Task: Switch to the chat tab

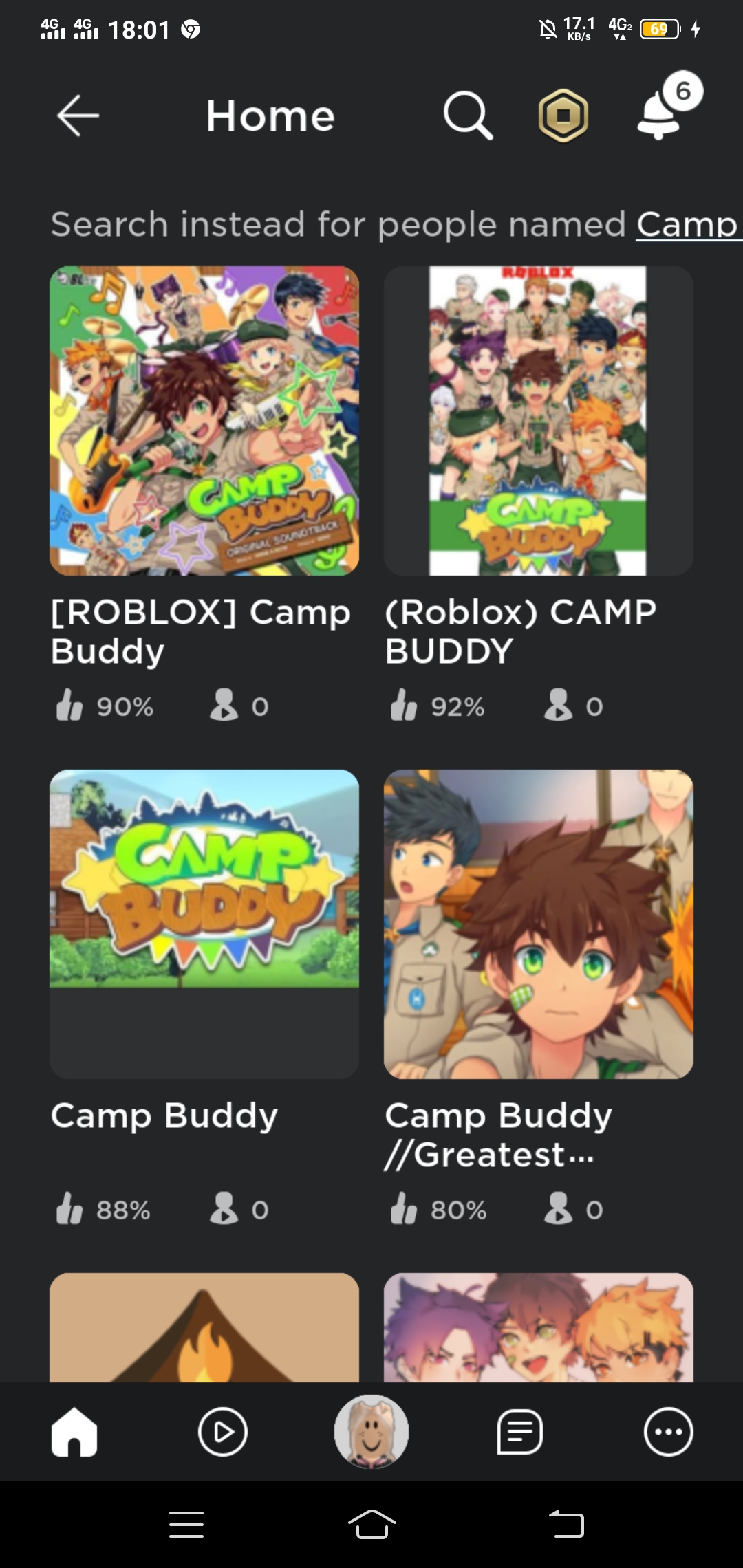Action: pyautogui.click(x=520, y=1432)
